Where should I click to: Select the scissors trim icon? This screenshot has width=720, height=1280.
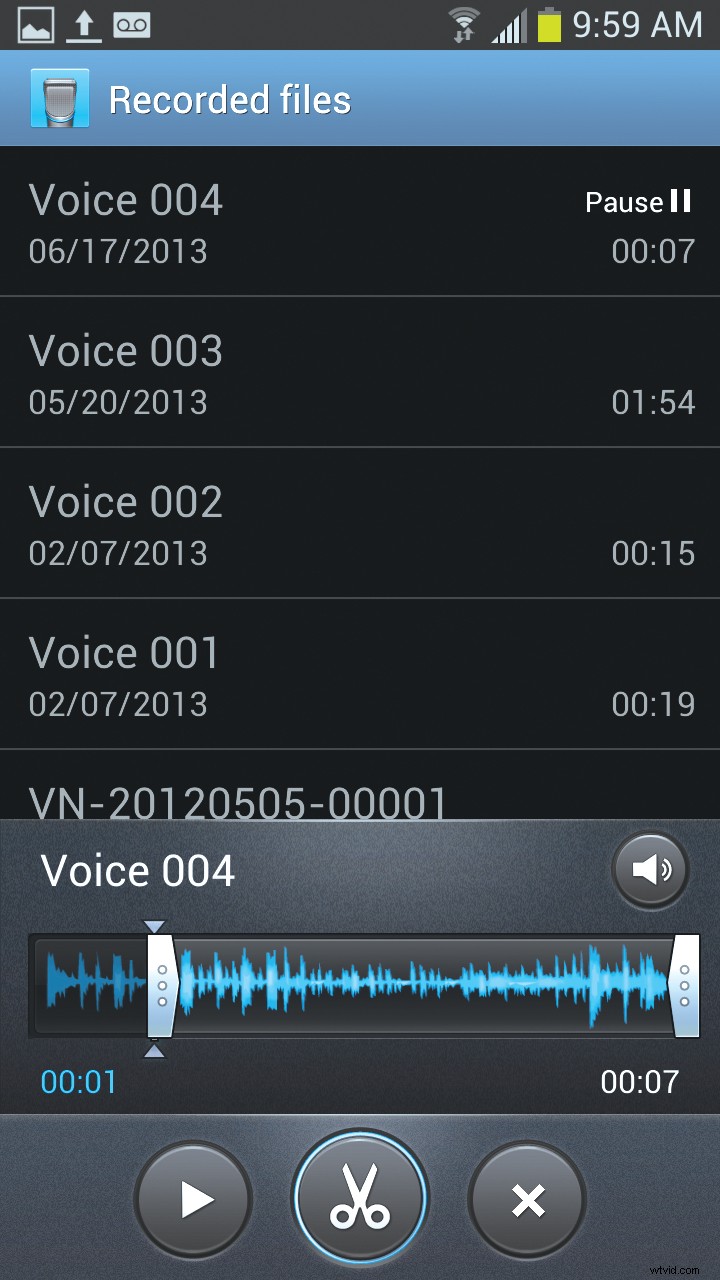[360, 1196]
